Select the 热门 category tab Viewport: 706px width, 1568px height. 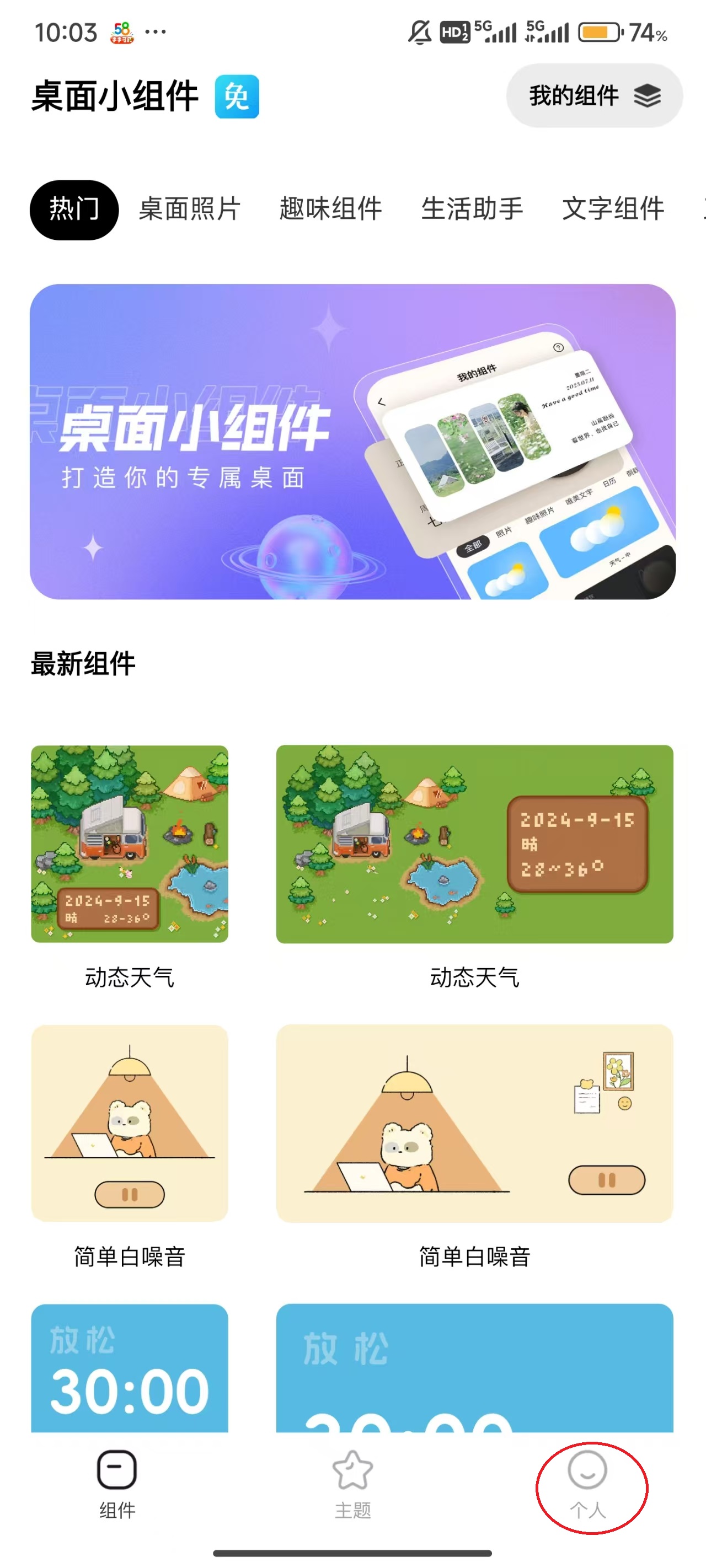point(74,210)
